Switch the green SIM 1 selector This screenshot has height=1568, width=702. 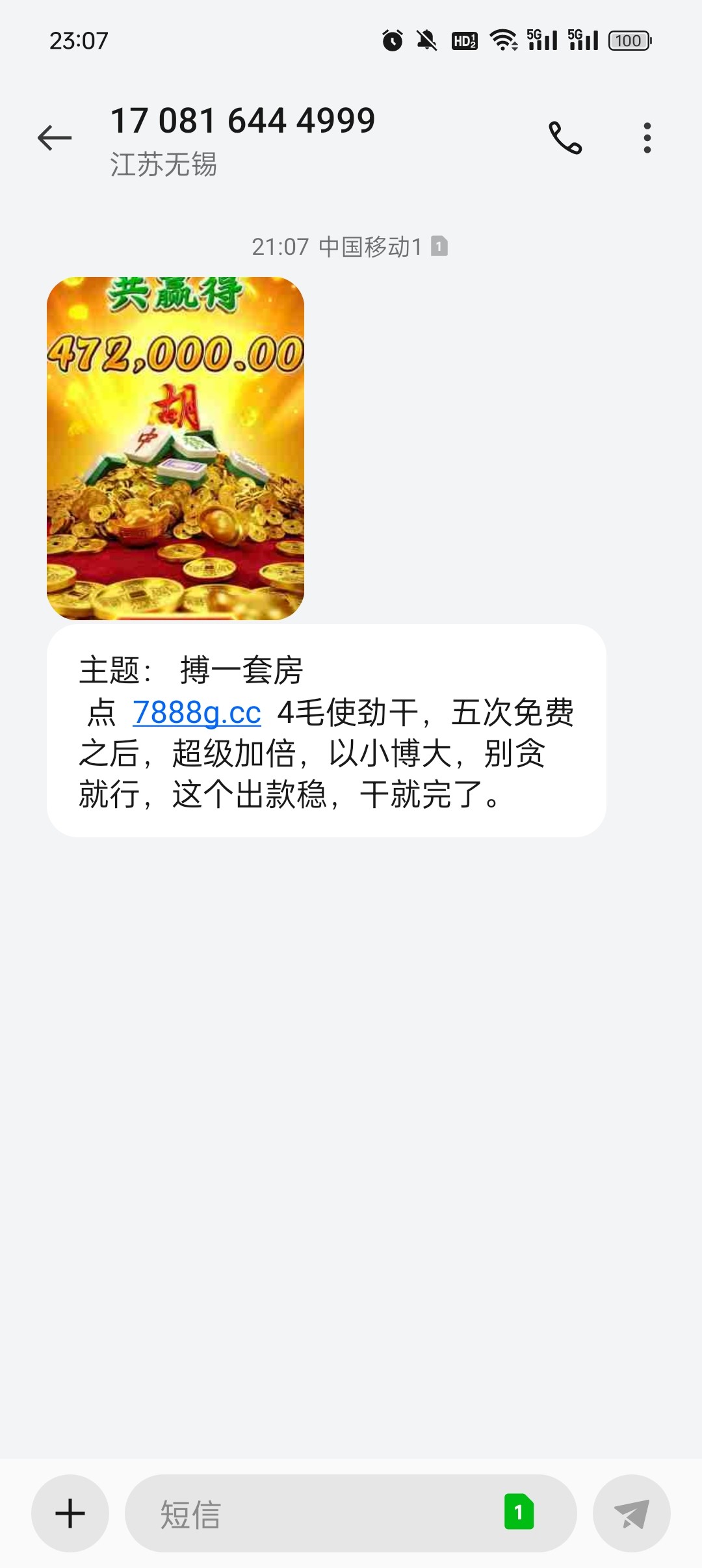pyautogui.click(x=519, y=1512)
